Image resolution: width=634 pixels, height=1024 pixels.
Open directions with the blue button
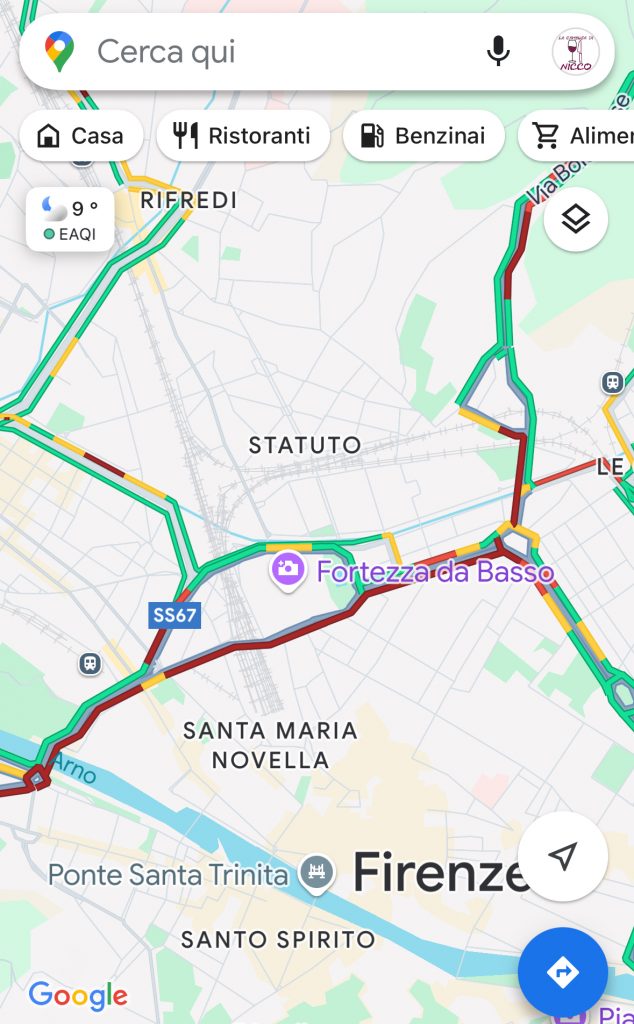point(563,972)
